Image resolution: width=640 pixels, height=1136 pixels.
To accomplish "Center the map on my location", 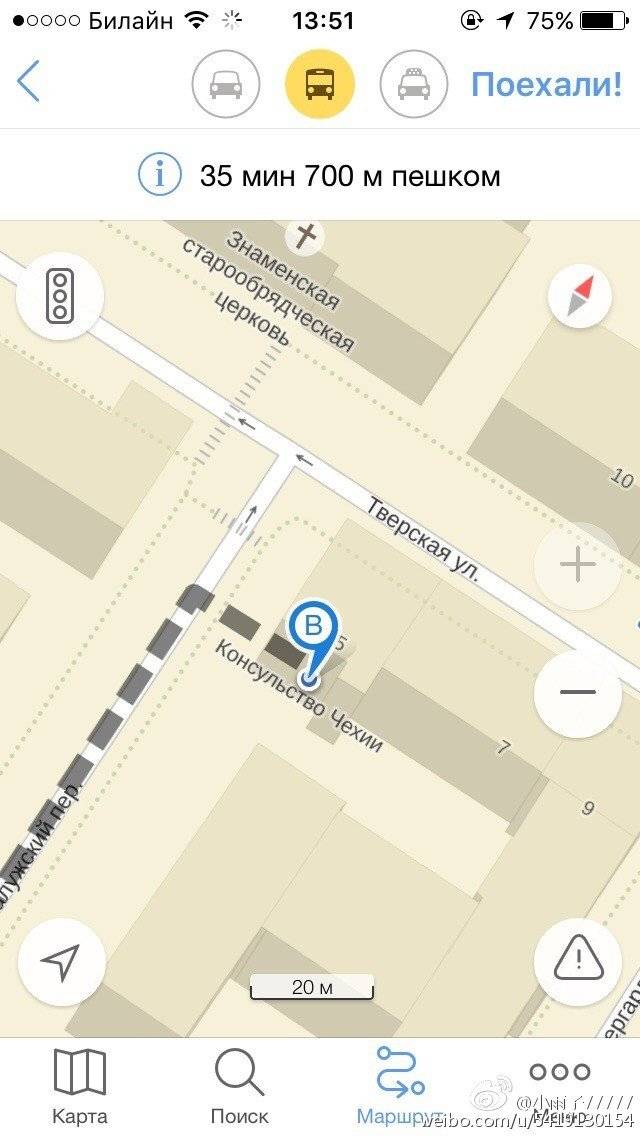I will point(60,962).
